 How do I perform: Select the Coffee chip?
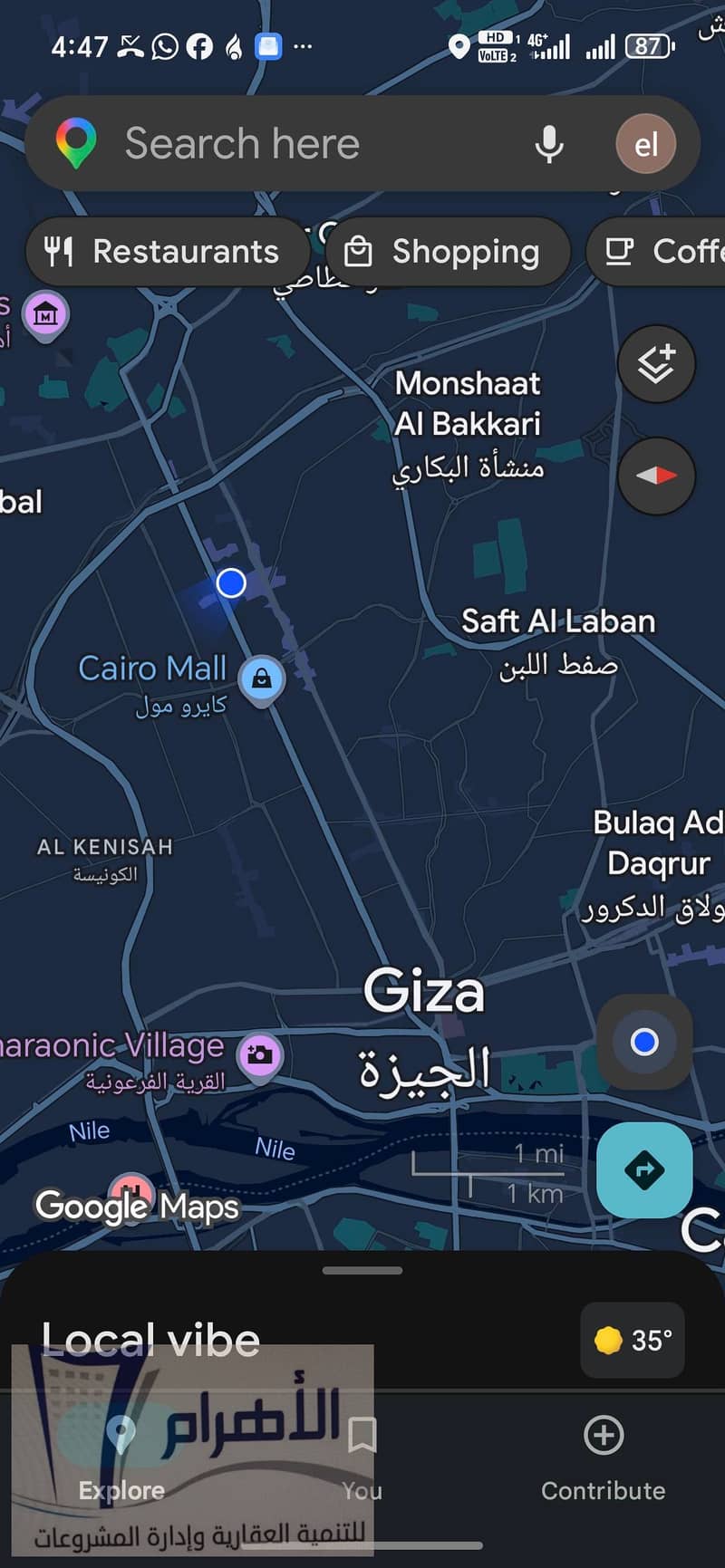(x=656, y=251)
